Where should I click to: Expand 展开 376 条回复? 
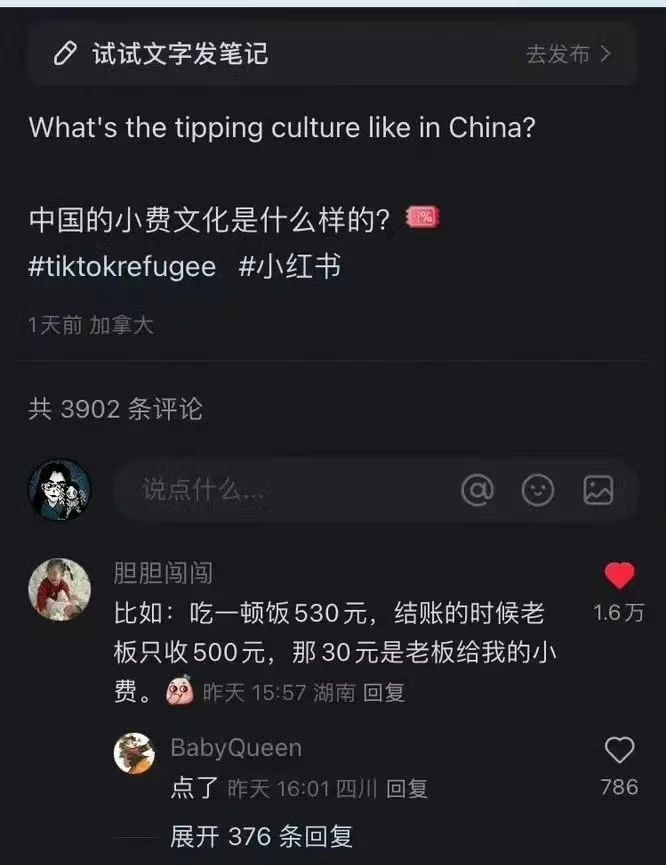coord(261,836)
